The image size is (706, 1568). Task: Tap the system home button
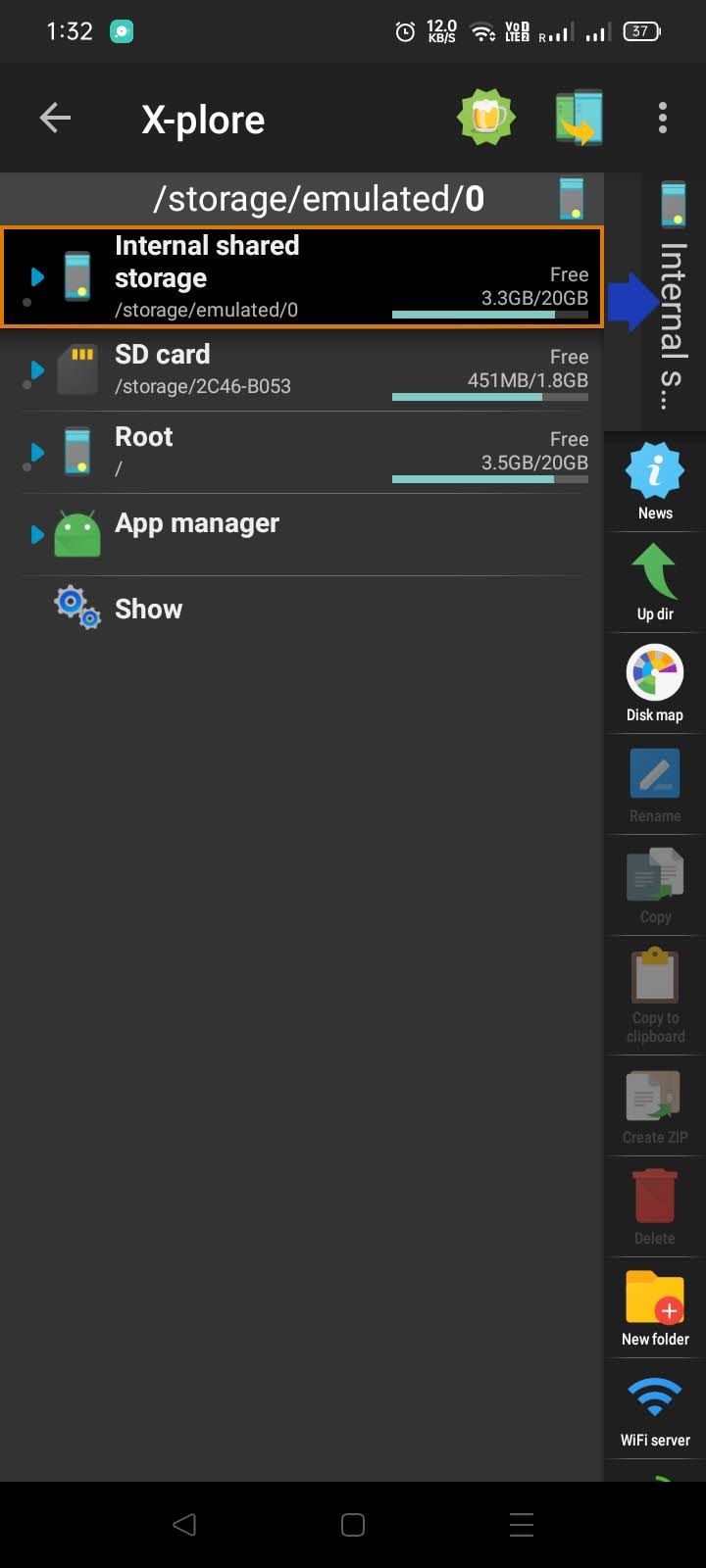(x=353, y=1524)
